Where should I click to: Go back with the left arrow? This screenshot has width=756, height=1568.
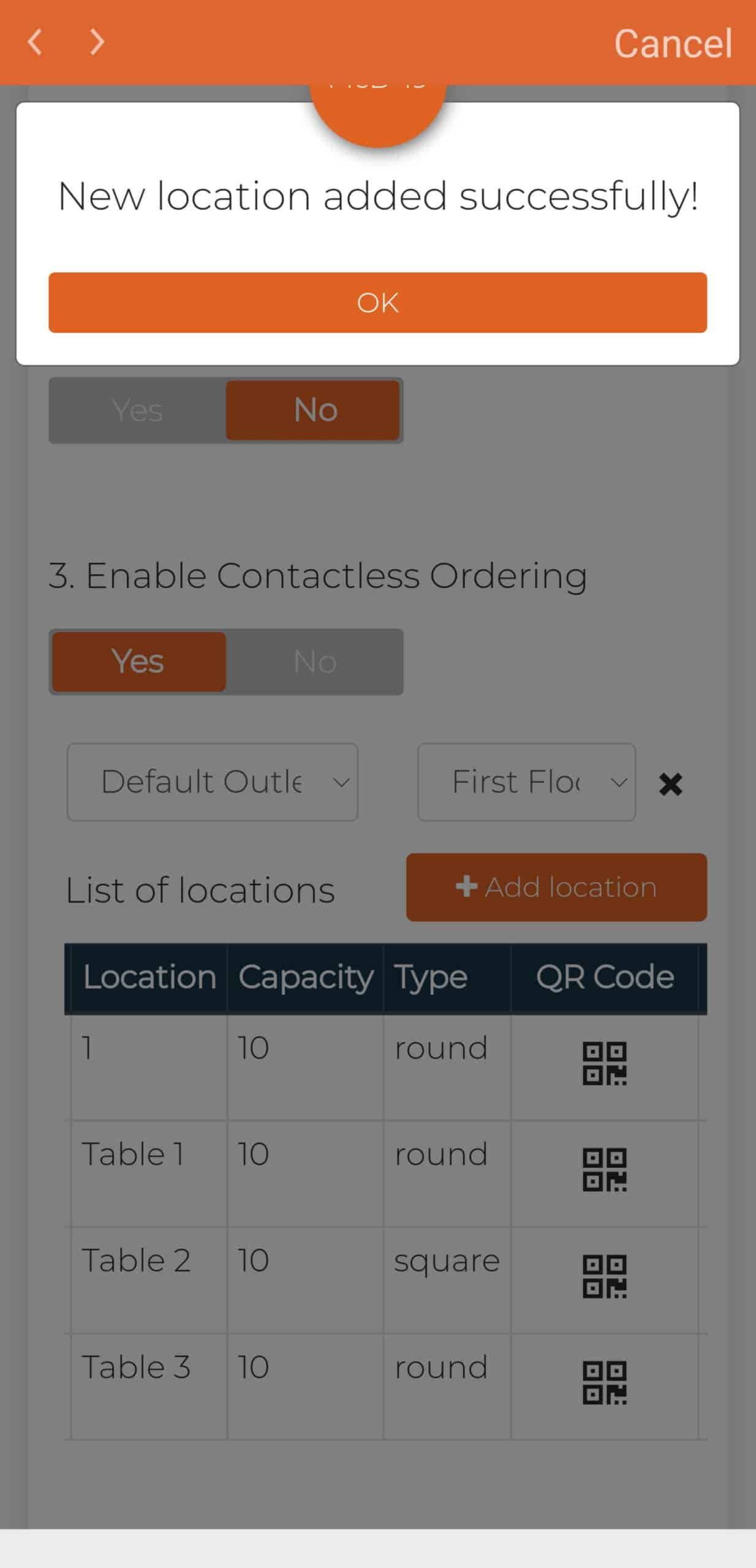(x=36, y=42)
